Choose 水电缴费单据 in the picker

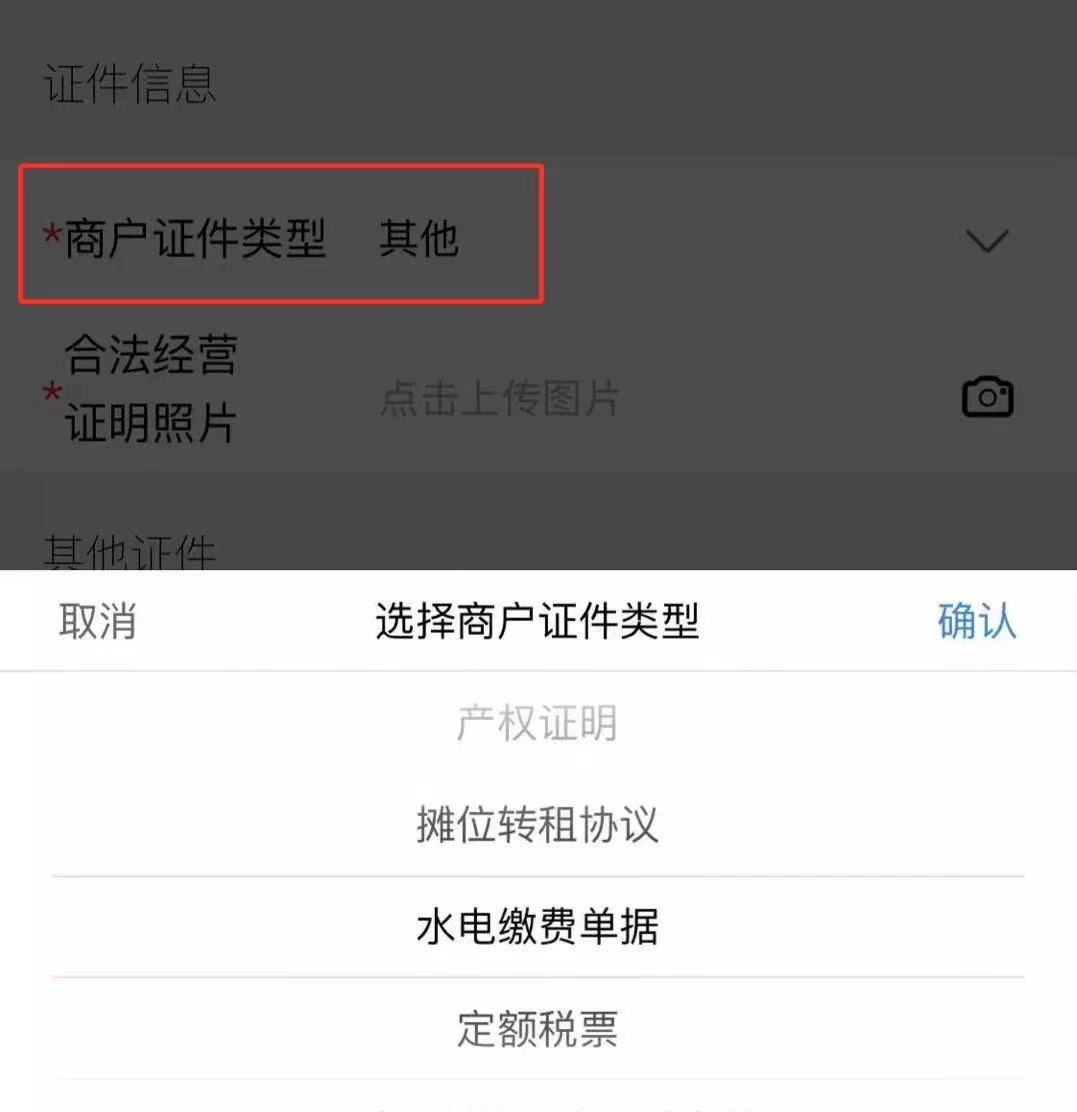(537, 927)
